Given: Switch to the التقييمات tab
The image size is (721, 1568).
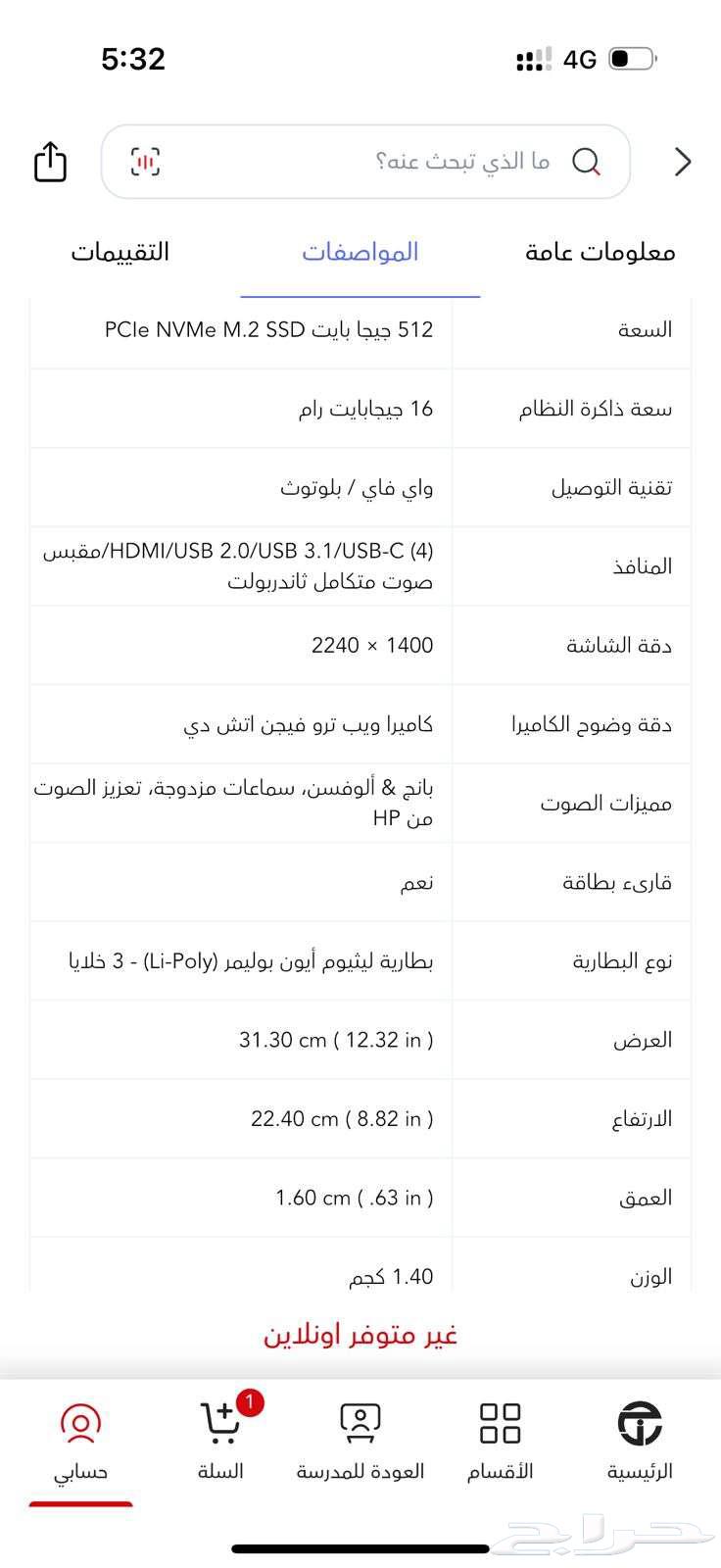Looking at the screenshot, I should 121,252.
